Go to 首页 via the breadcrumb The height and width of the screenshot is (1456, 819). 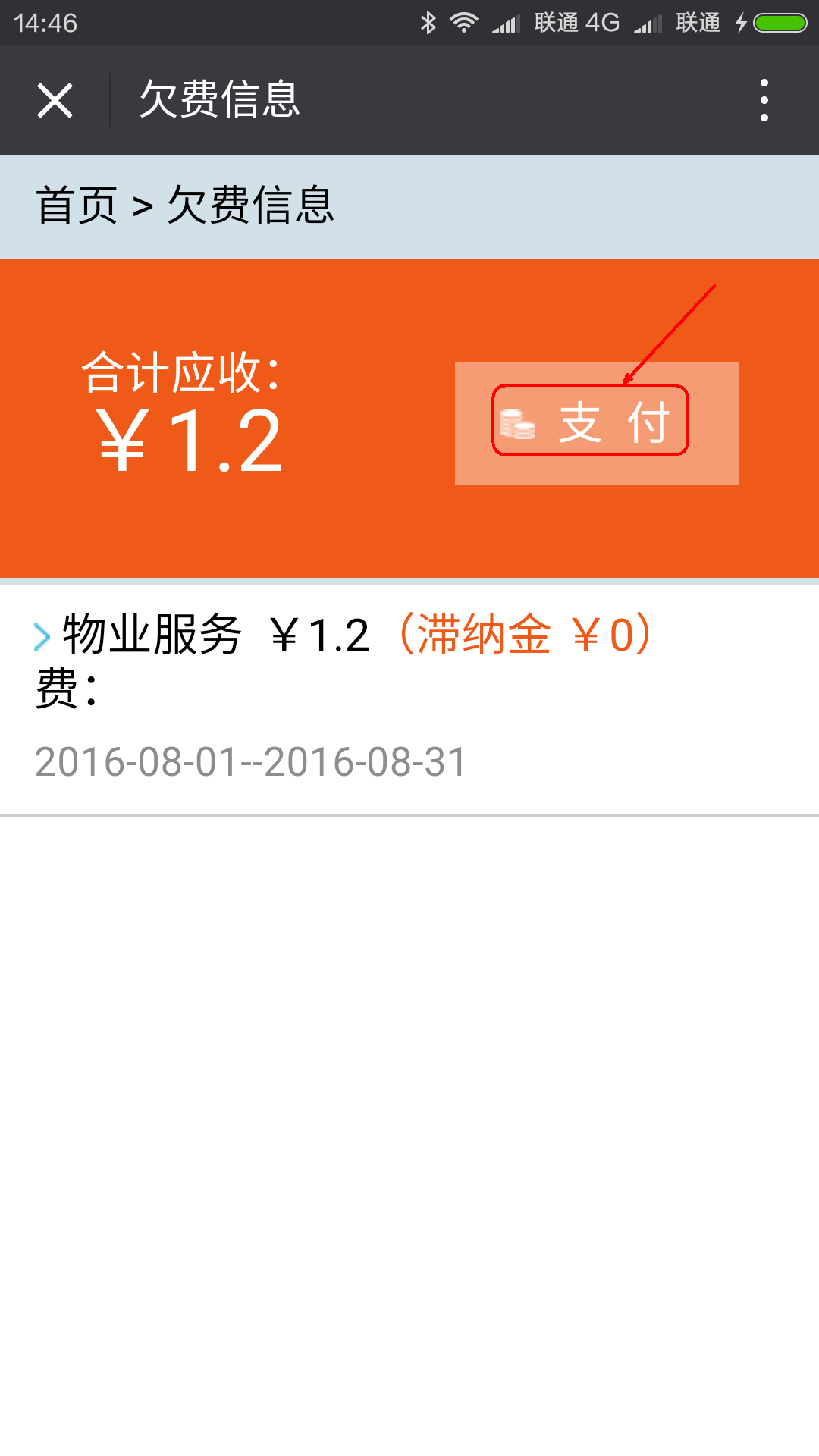(x=77, y=206)
